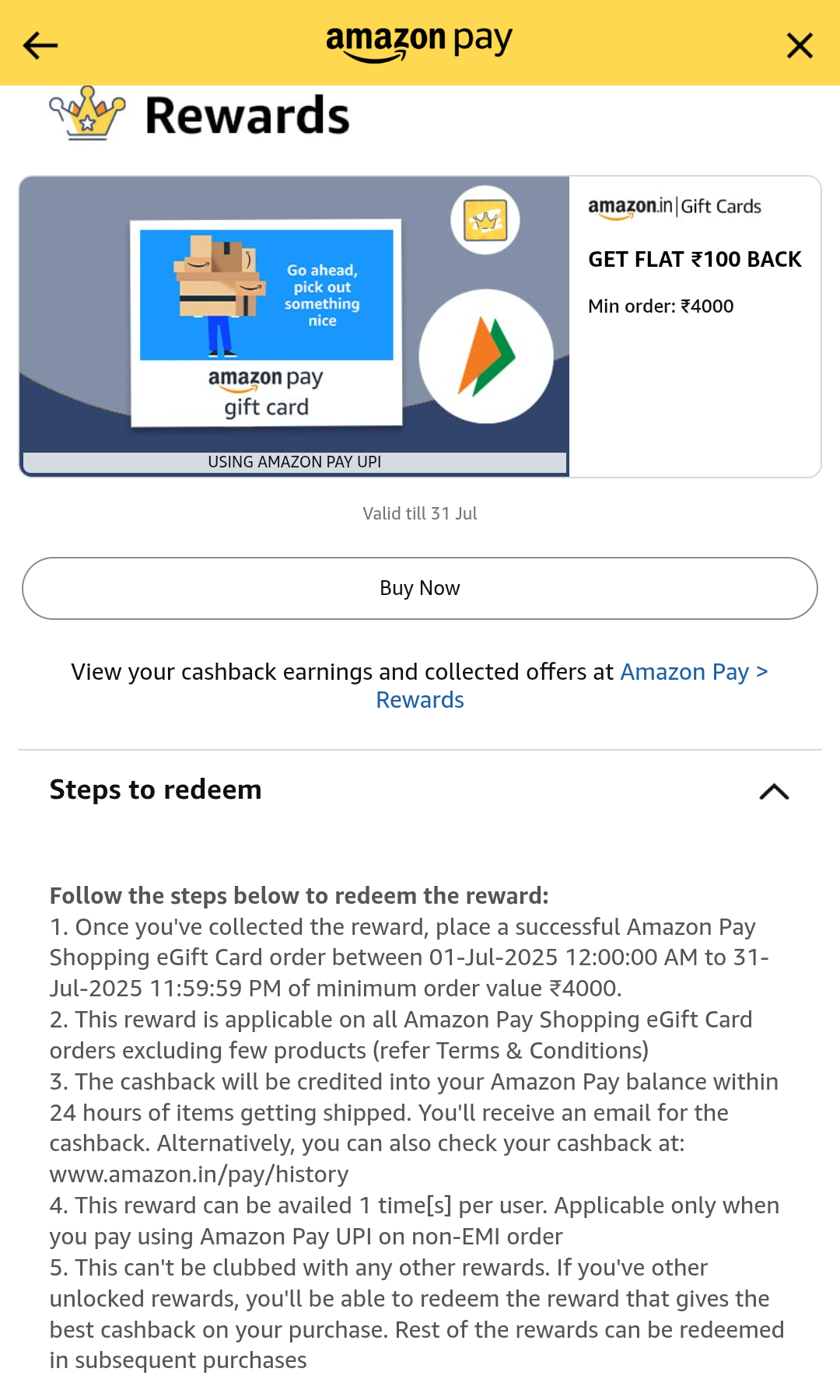840x1400 pixels.
Task: Click the GET FLAT ₹100 BACK offer text
Action: click(x=695, y=259)
